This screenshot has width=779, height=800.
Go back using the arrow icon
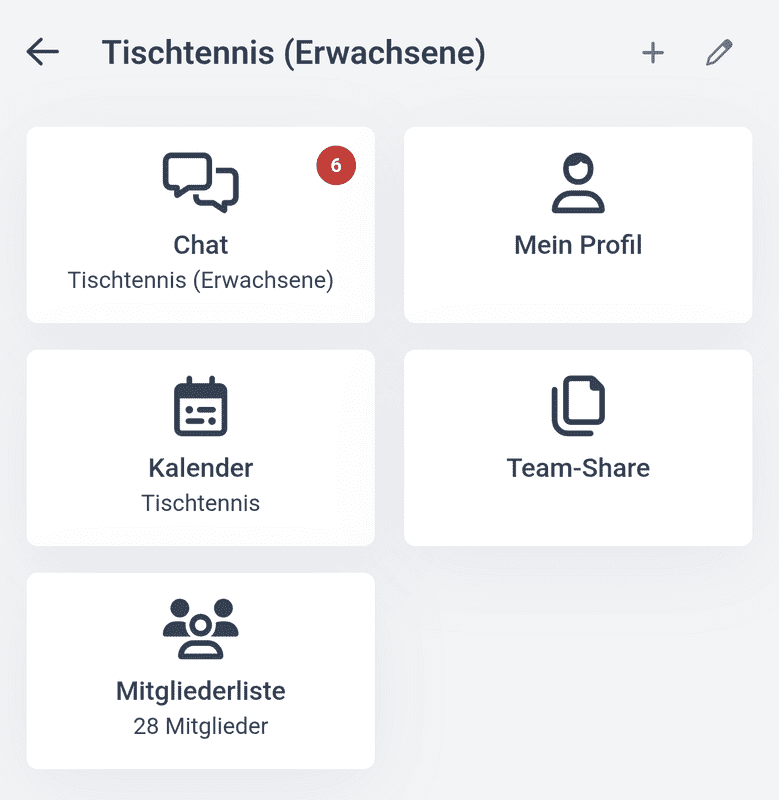coord(43,52)
